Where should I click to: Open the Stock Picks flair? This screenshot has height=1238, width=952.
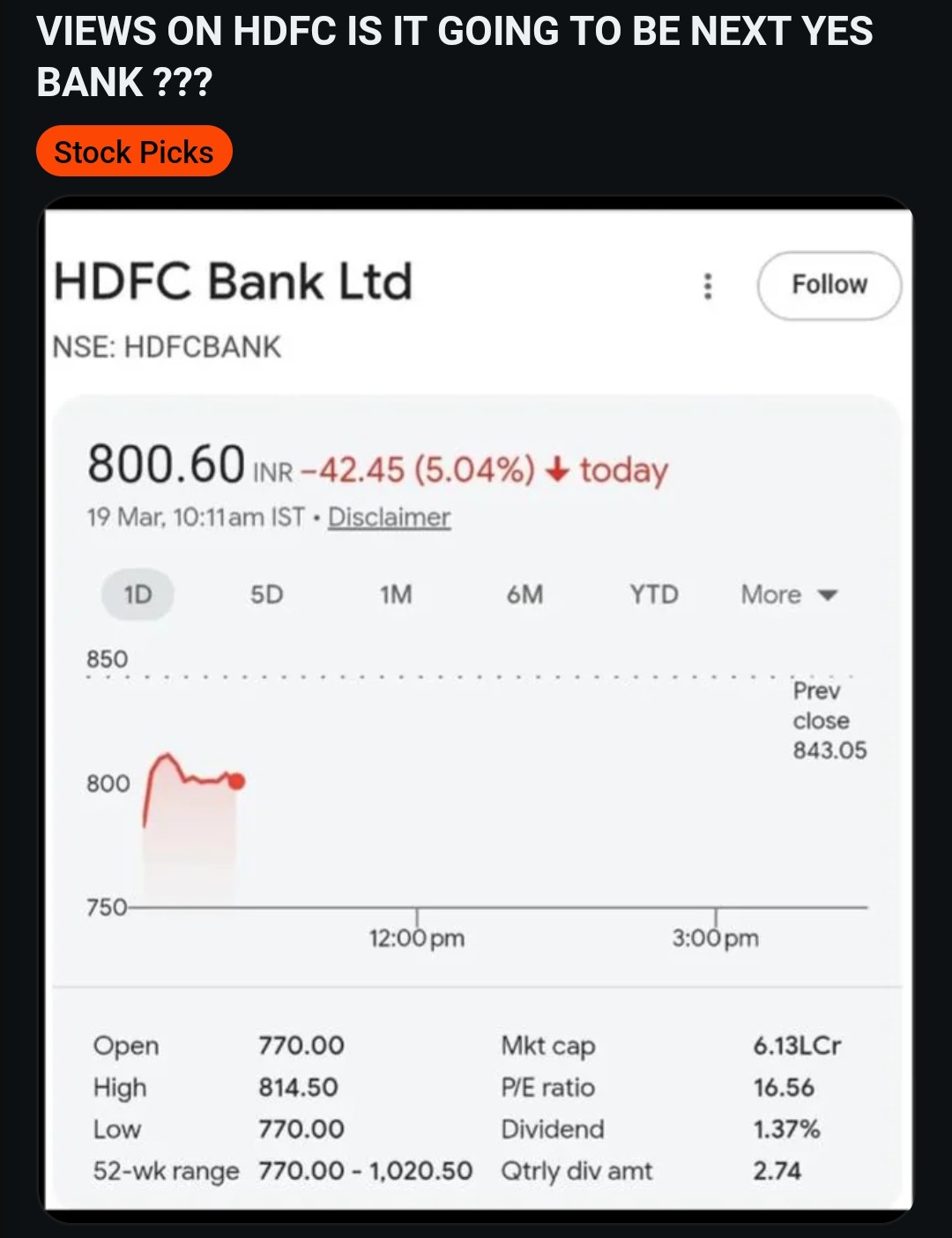point(134,152)
